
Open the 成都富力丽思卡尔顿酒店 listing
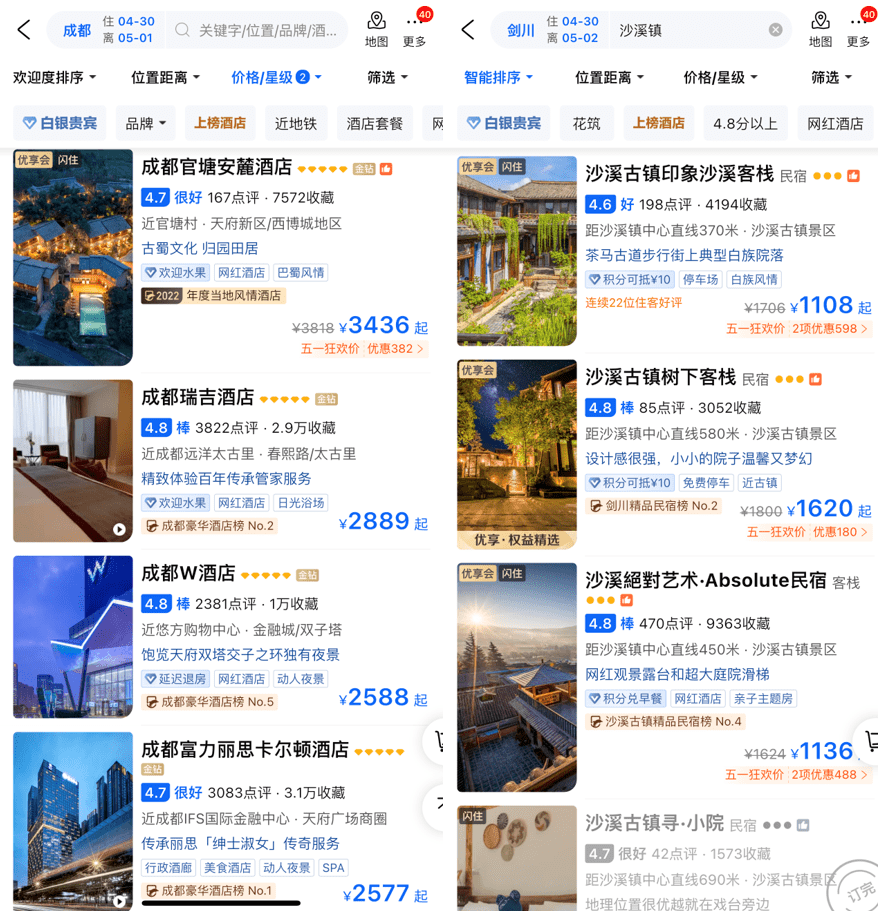[245, 750]
